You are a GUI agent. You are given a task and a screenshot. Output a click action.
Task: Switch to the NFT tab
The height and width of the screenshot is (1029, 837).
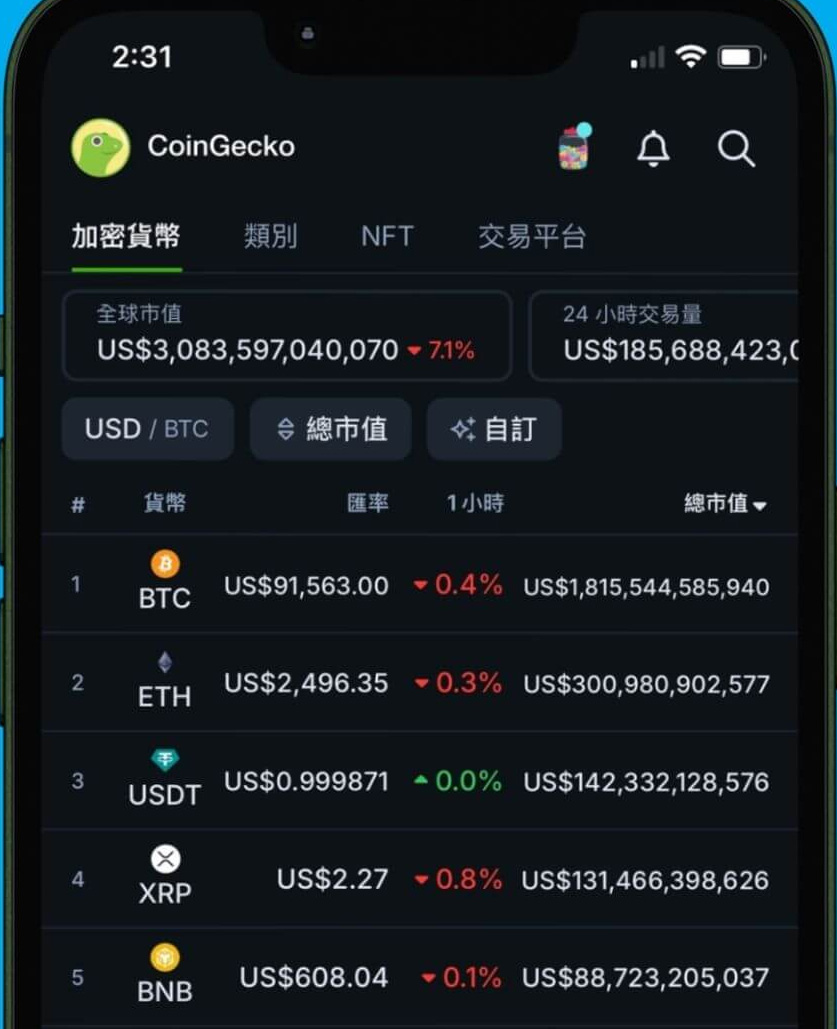[387, 236]
